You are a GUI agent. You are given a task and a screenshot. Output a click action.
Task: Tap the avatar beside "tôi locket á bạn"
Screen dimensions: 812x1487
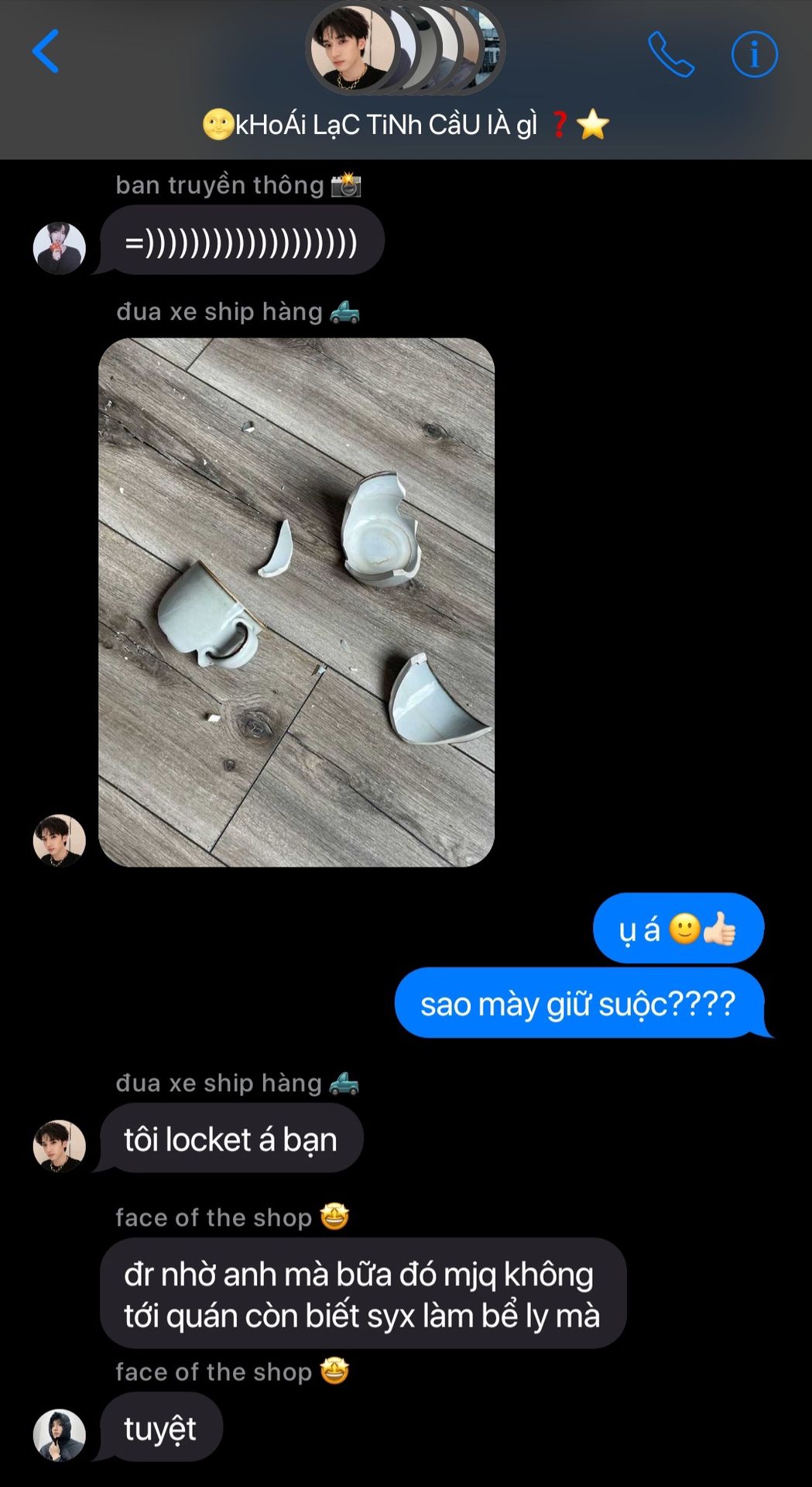[60, 1145]
